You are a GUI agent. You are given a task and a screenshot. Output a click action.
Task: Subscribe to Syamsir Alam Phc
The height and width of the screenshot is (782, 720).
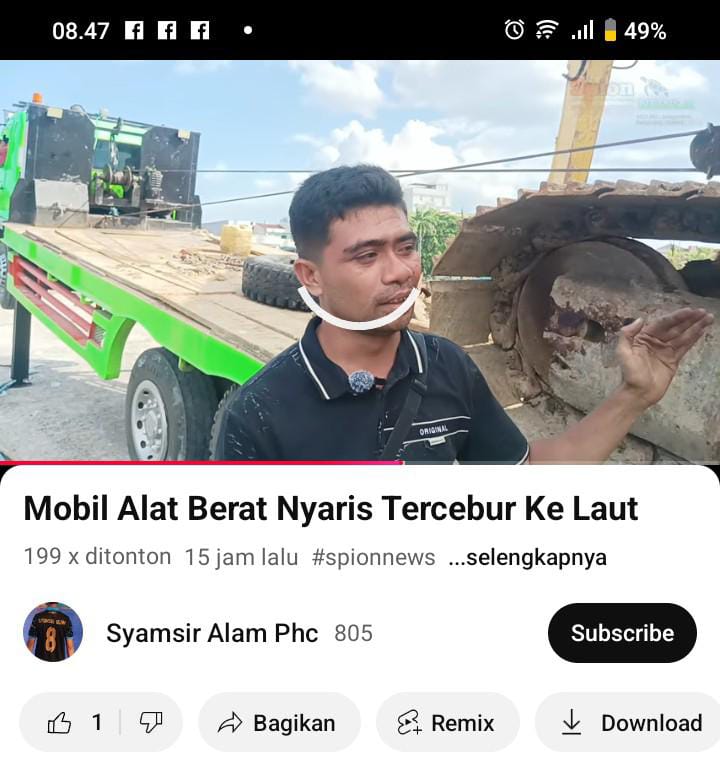(x=622, y=633)
